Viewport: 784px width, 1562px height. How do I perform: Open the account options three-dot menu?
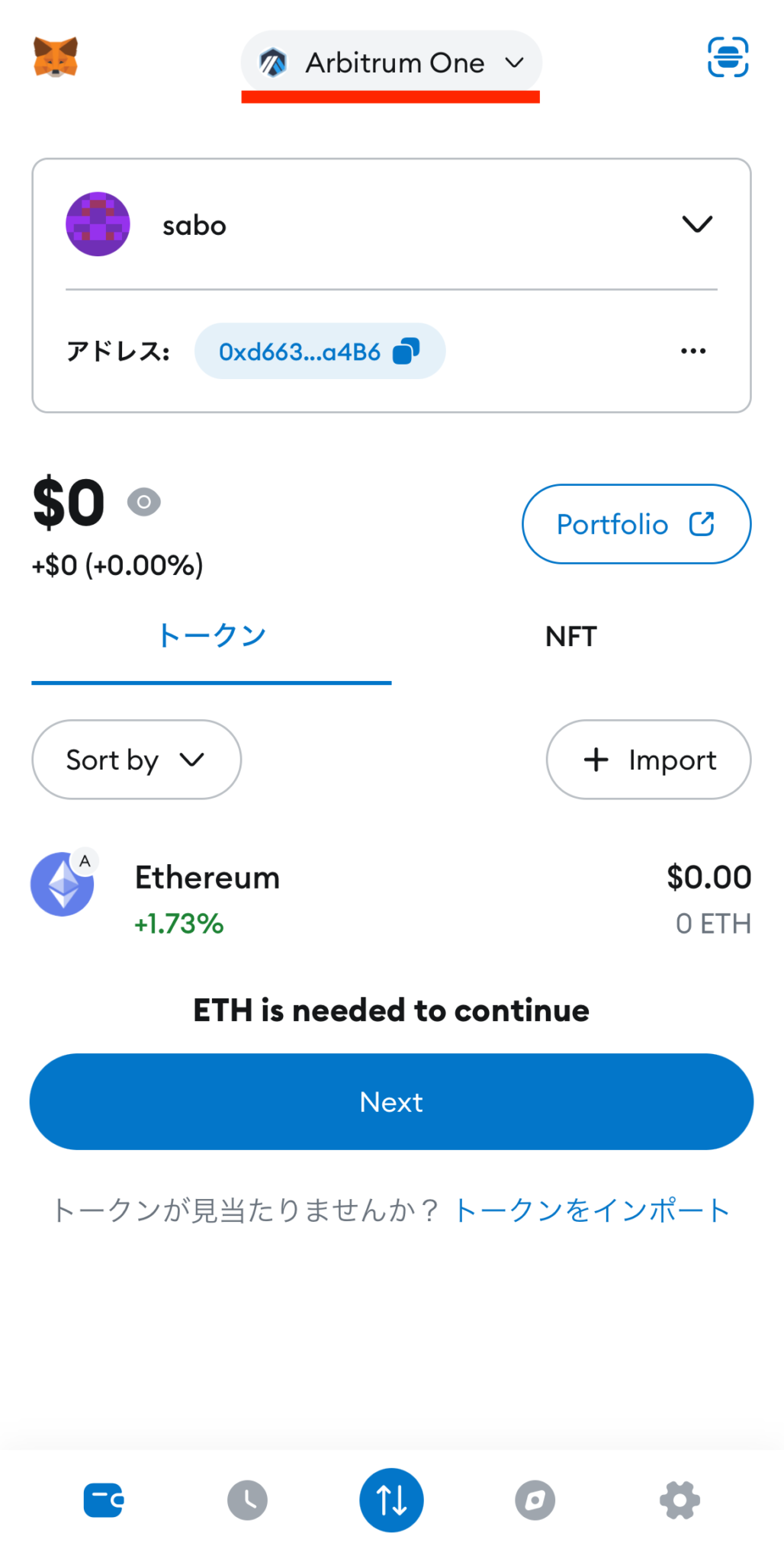pos(692,352)
